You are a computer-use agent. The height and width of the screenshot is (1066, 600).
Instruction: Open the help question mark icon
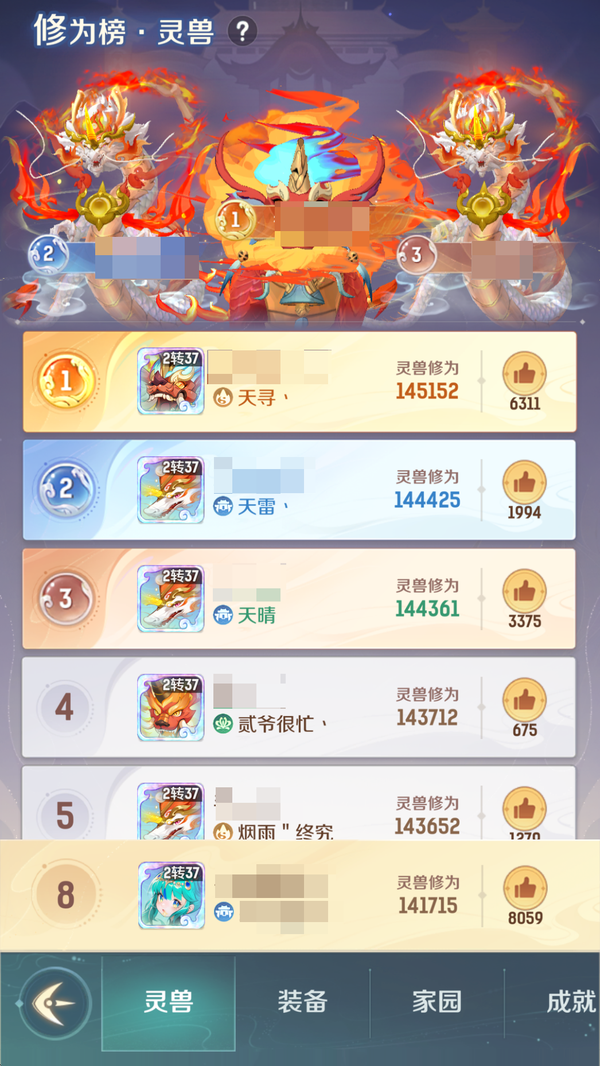[x=242, y=32]
